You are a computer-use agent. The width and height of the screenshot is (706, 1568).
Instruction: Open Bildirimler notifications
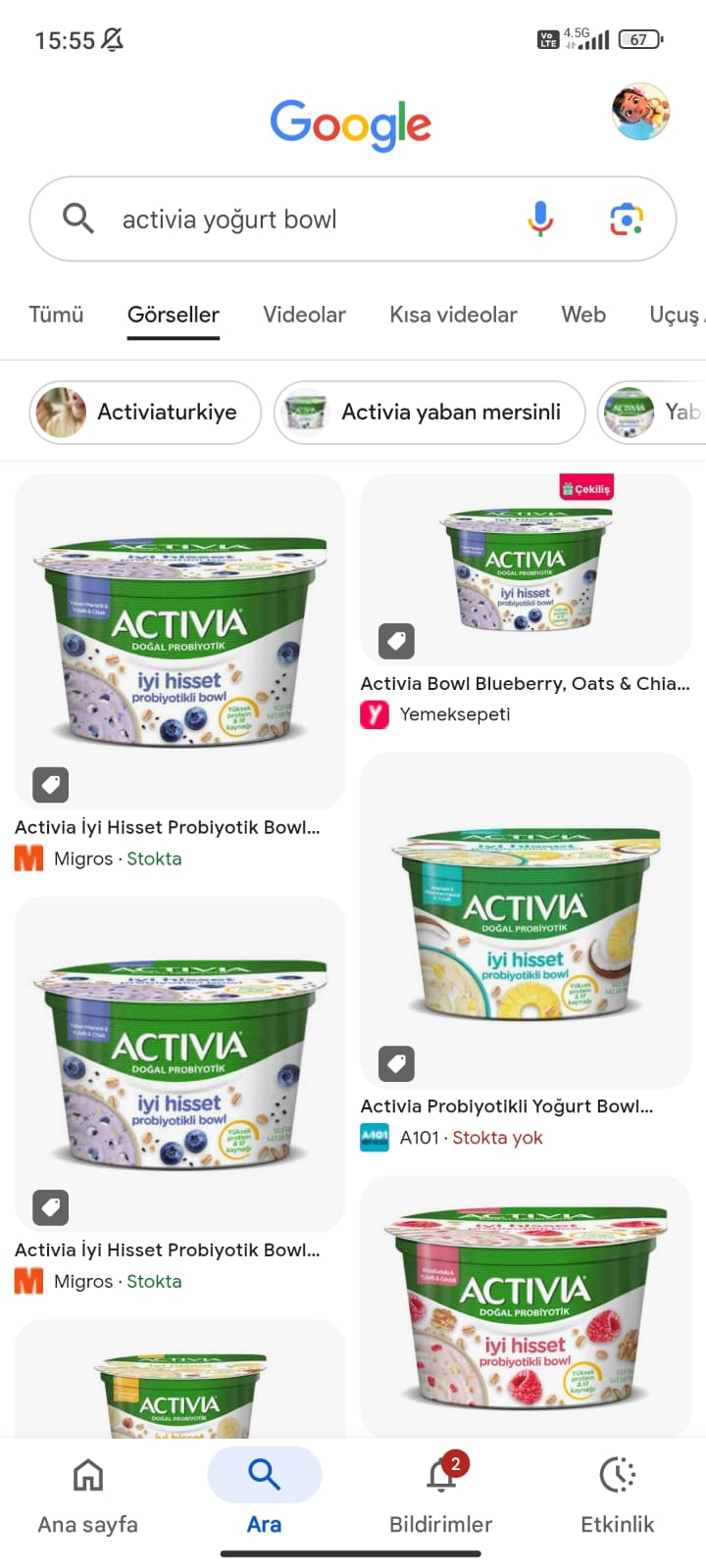[441, 1494]
